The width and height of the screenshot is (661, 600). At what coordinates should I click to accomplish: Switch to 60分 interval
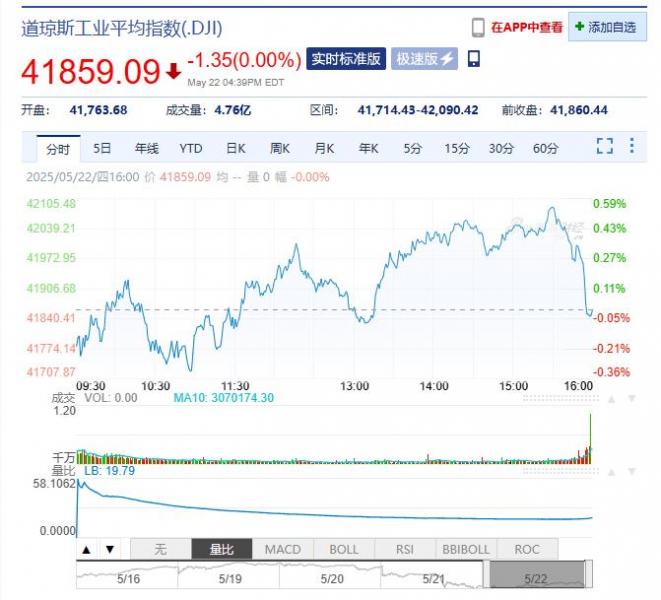545,148
